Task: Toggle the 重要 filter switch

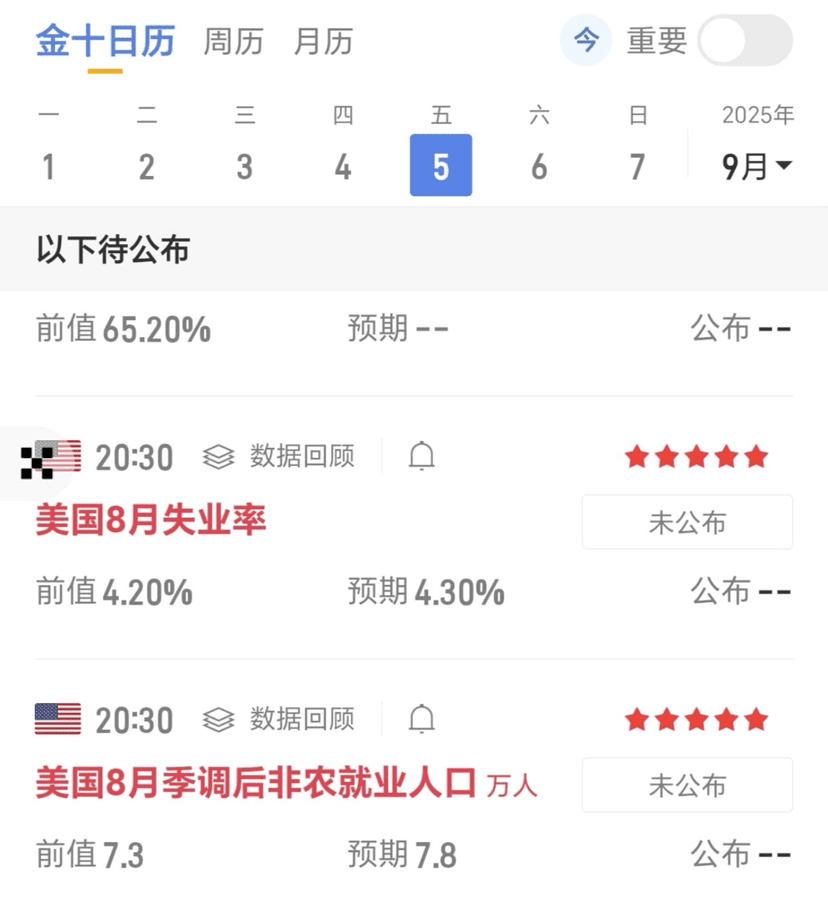Action: tap(745, 41)
